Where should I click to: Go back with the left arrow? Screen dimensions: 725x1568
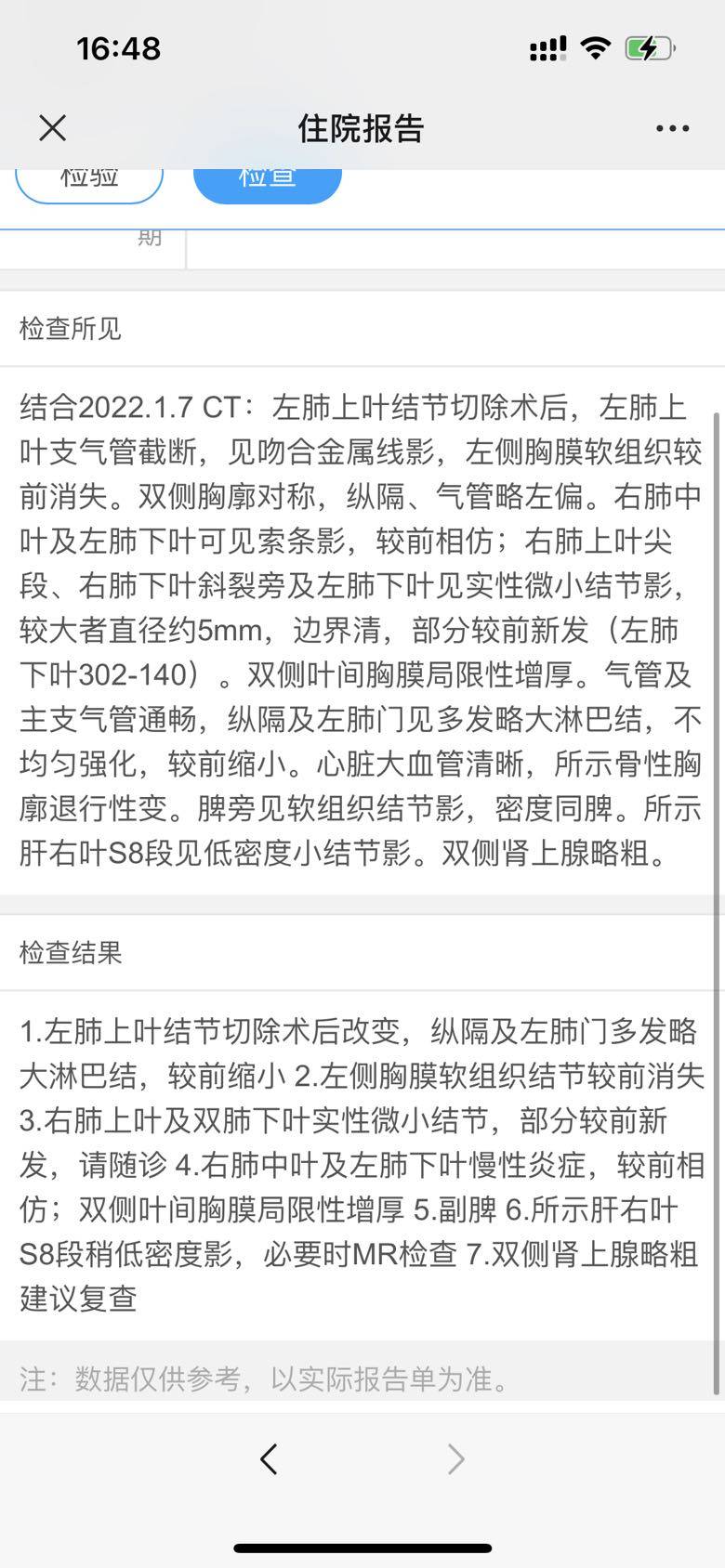click(x=269, y=1459)
